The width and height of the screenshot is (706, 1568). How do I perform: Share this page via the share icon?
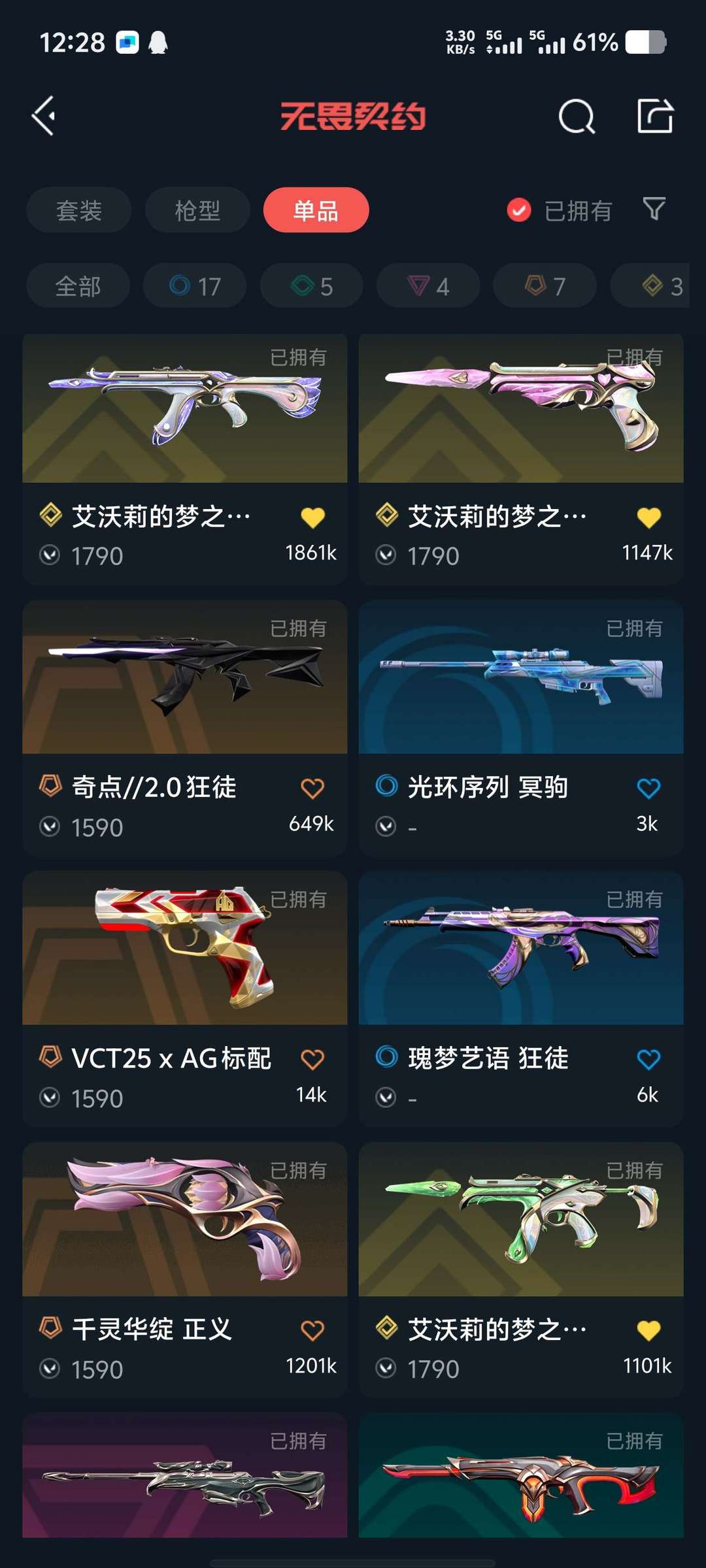(x=655, y=116)
